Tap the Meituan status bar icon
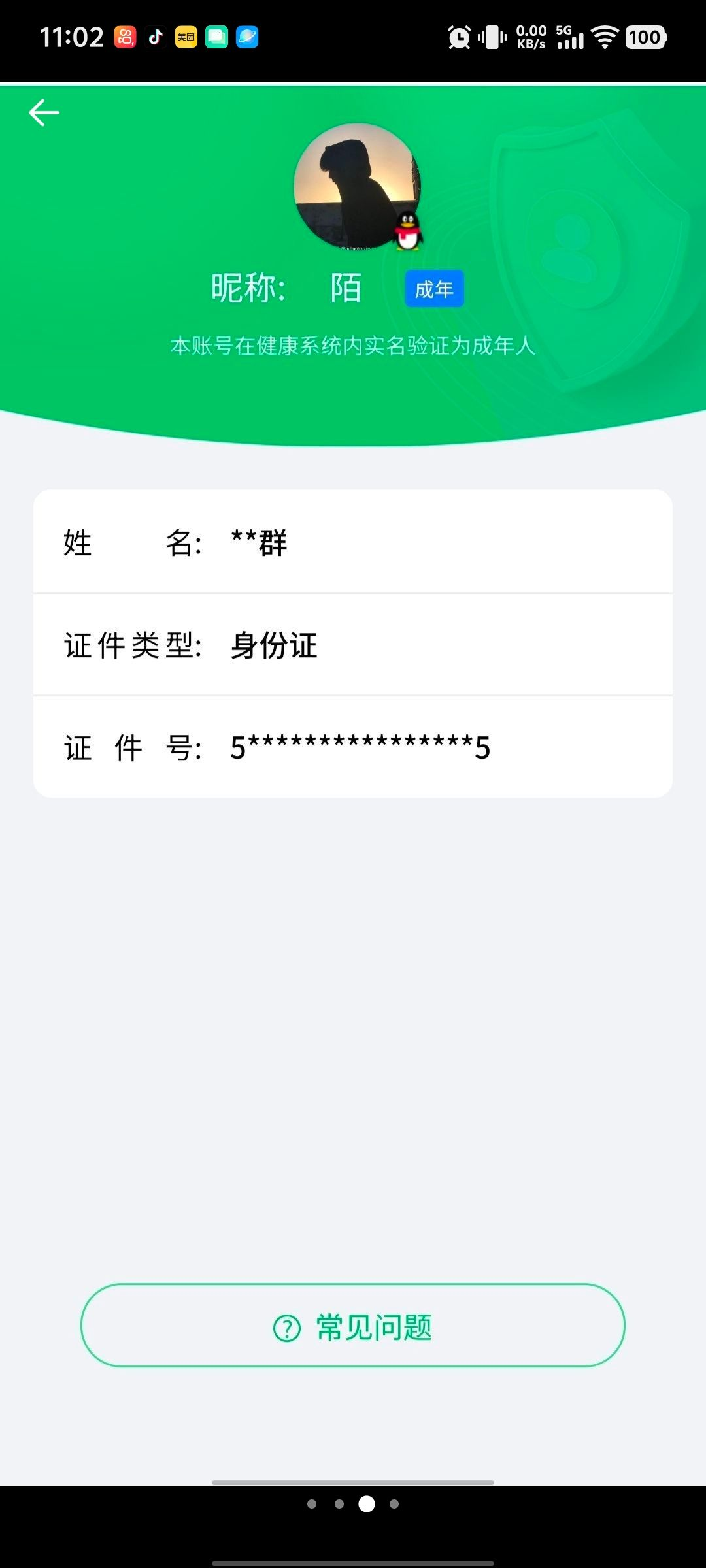The height and width of the screenshot is (1568, 706). point(185,37)
